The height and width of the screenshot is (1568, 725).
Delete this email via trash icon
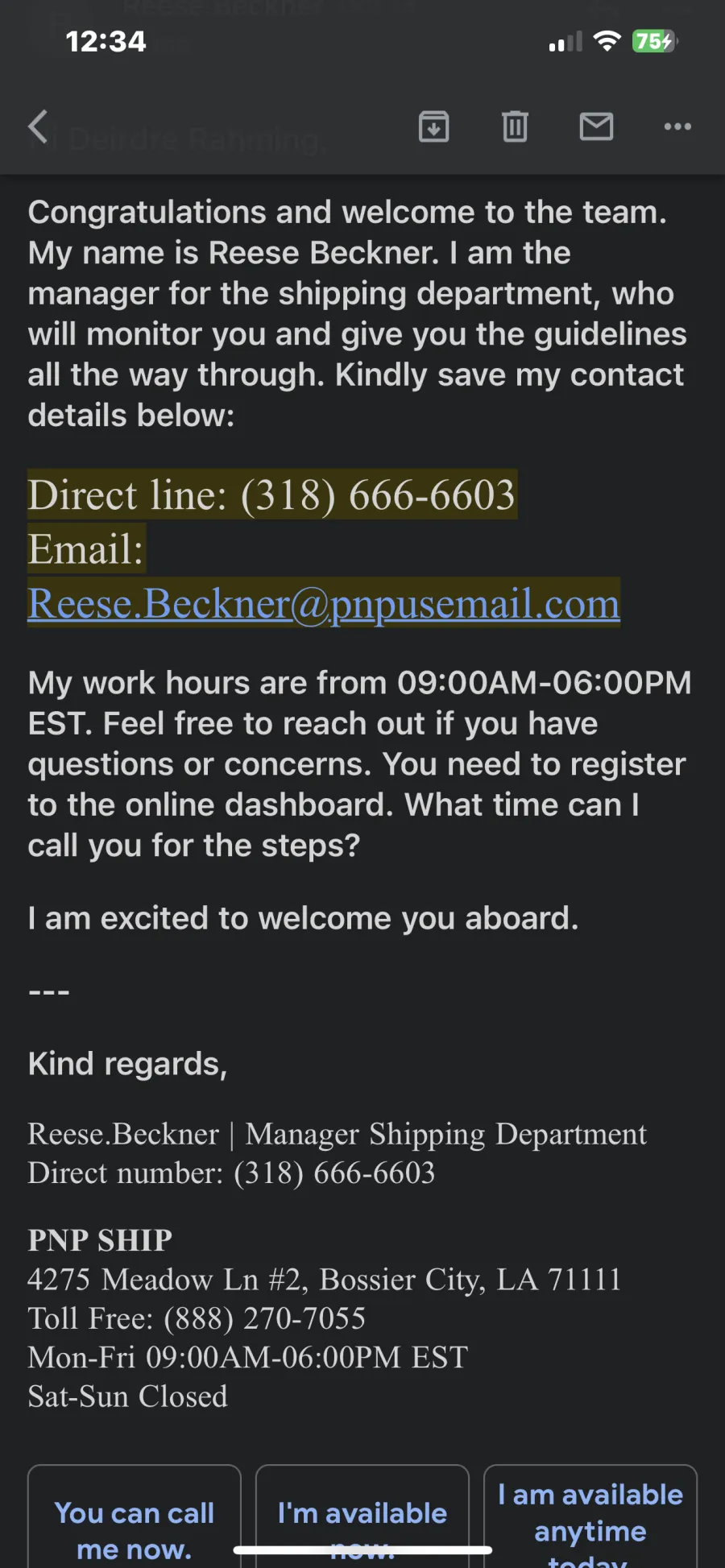pyautogui.click(x=516, y=126)
